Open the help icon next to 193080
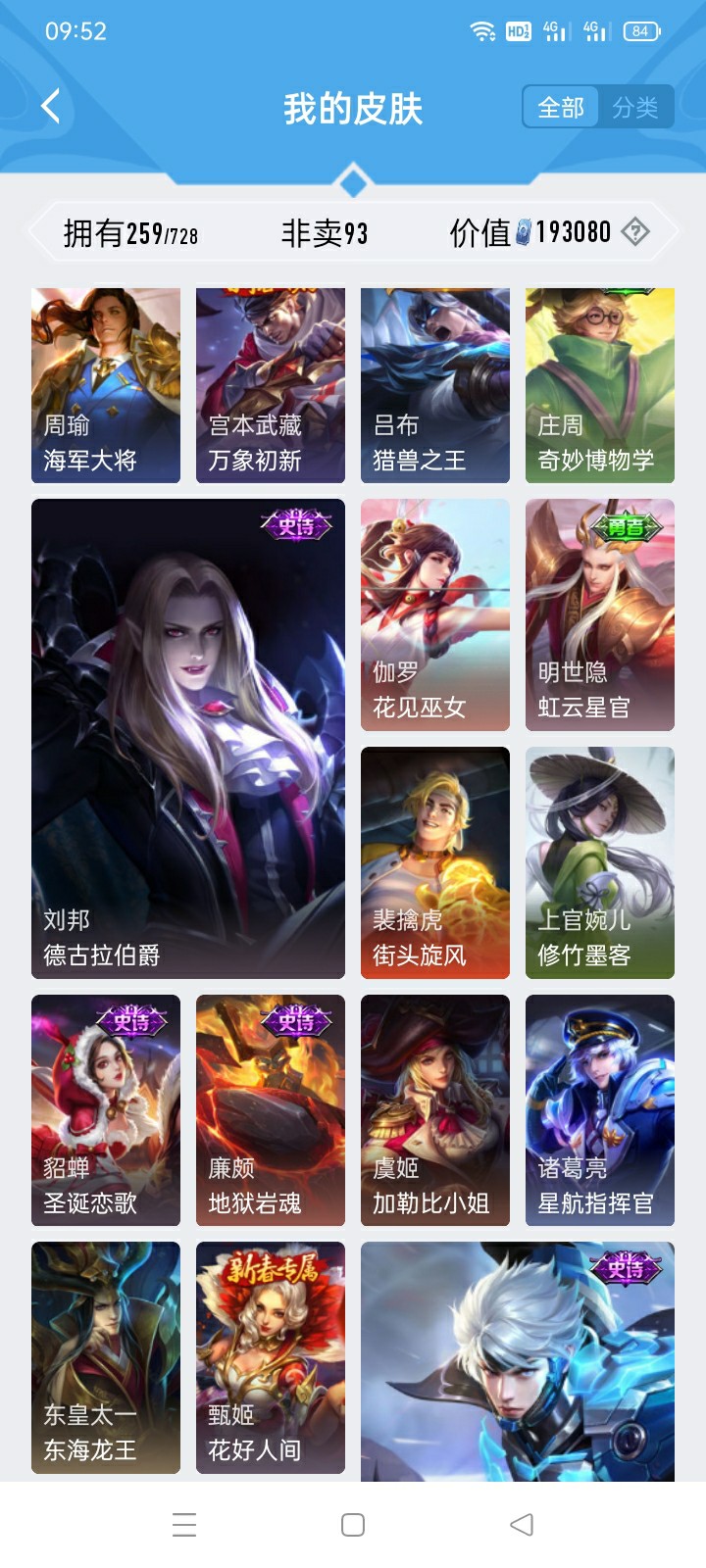 (x=636, y=232)
